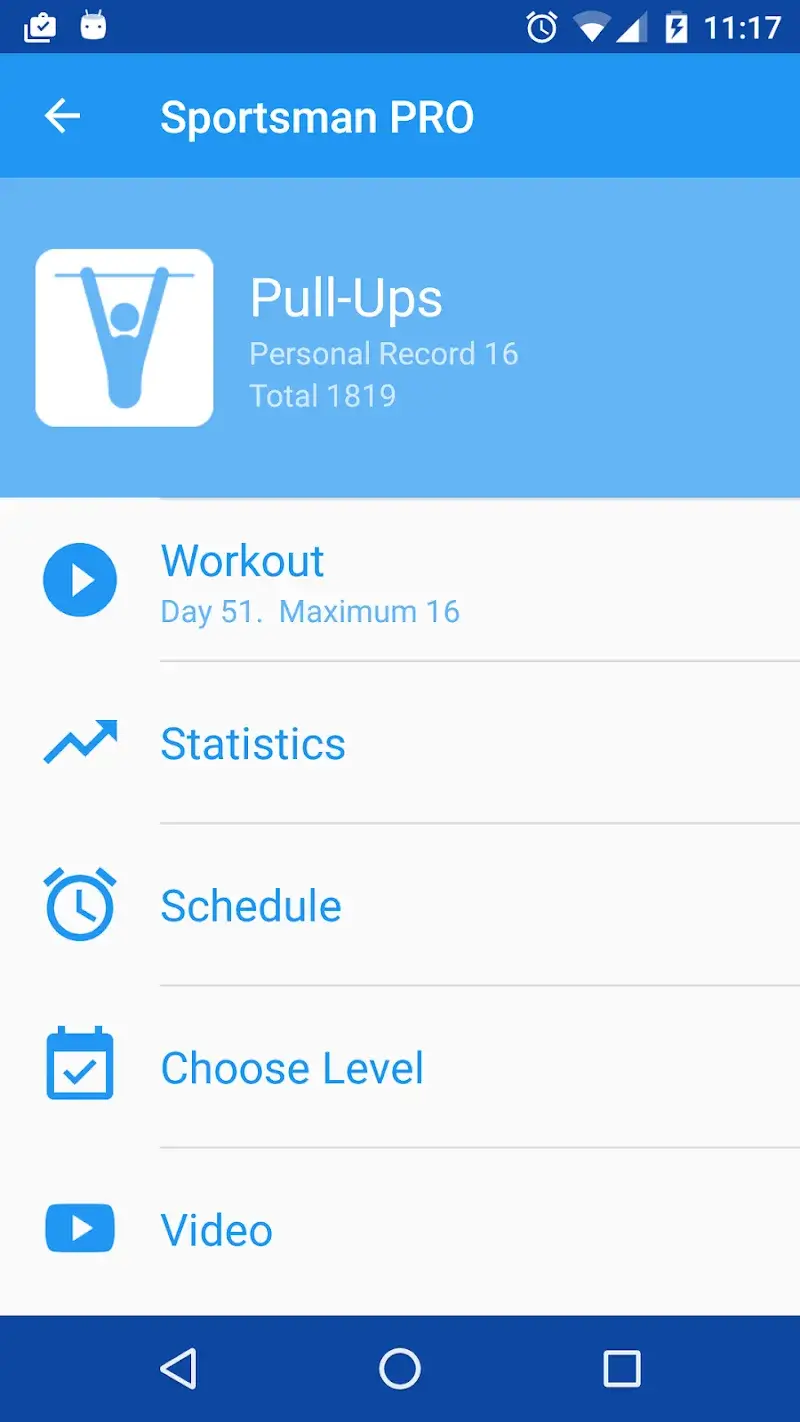Select the Pull-Ups exercise icon
Viewport: 800px width, 1422px height.
click(x=124, y=337)
